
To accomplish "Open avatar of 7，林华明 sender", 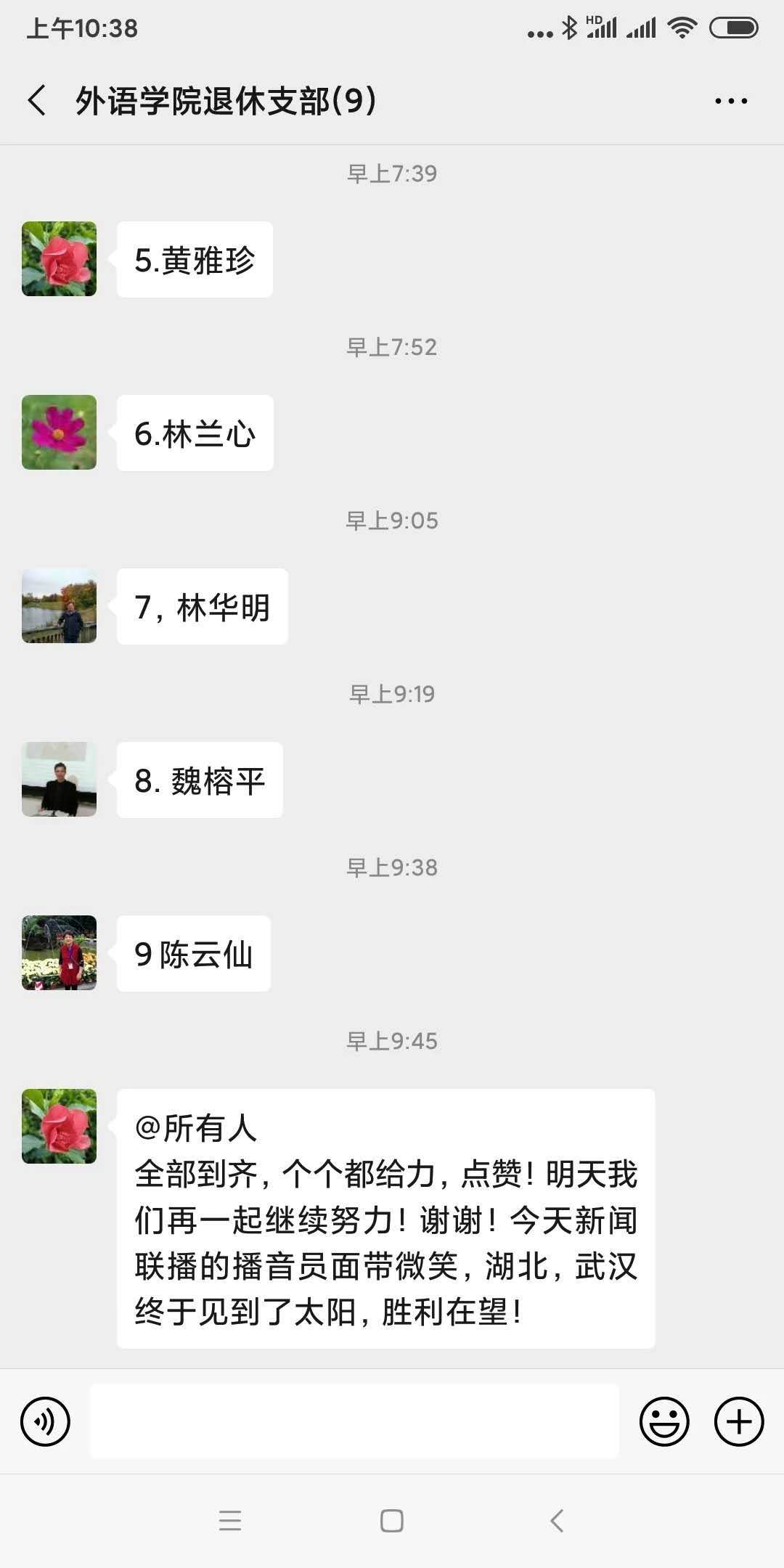I will coord(60,605).
